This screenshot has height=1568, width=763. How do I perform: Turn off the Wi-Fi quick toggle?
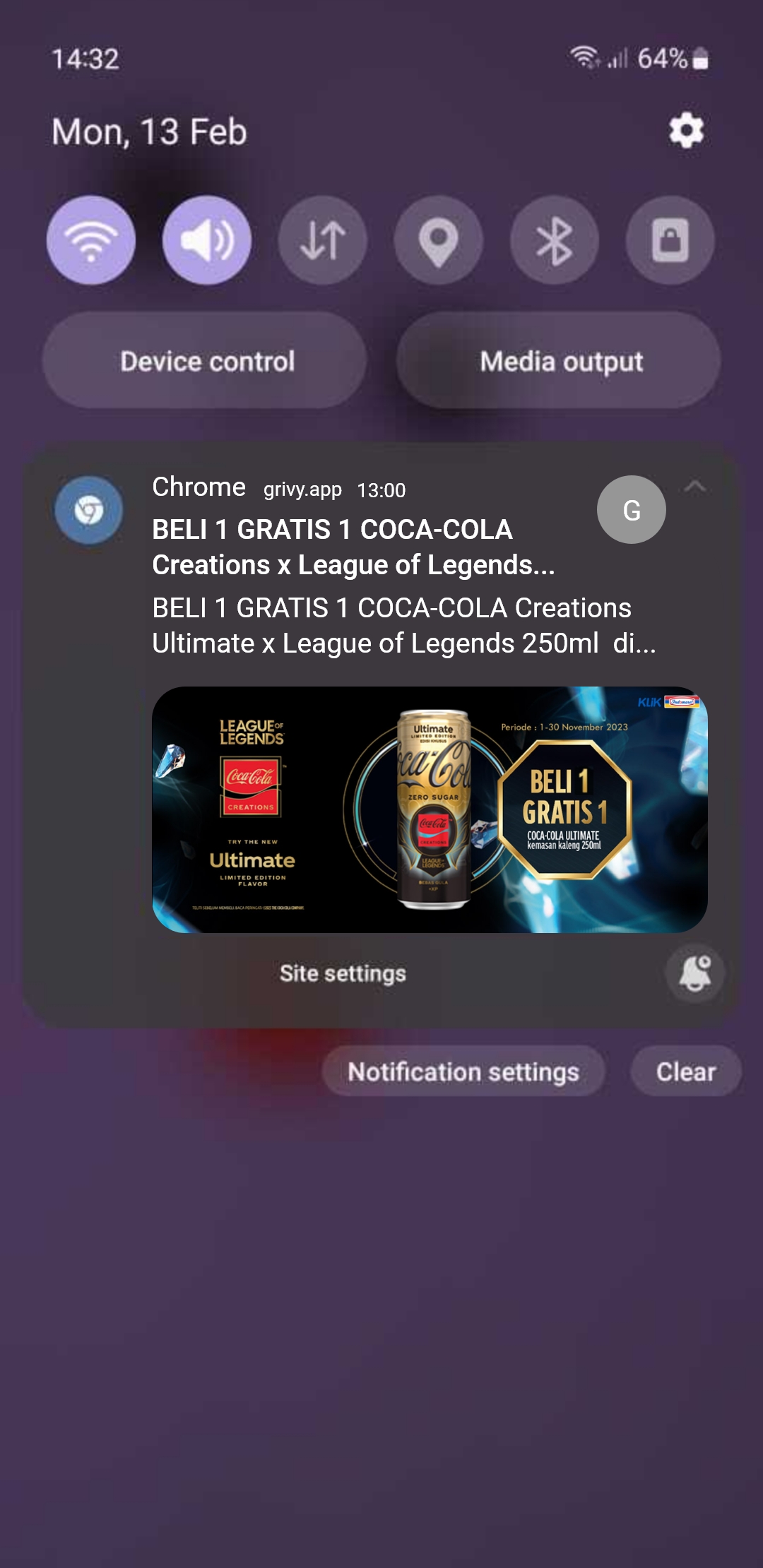click(x=91, y=240)
